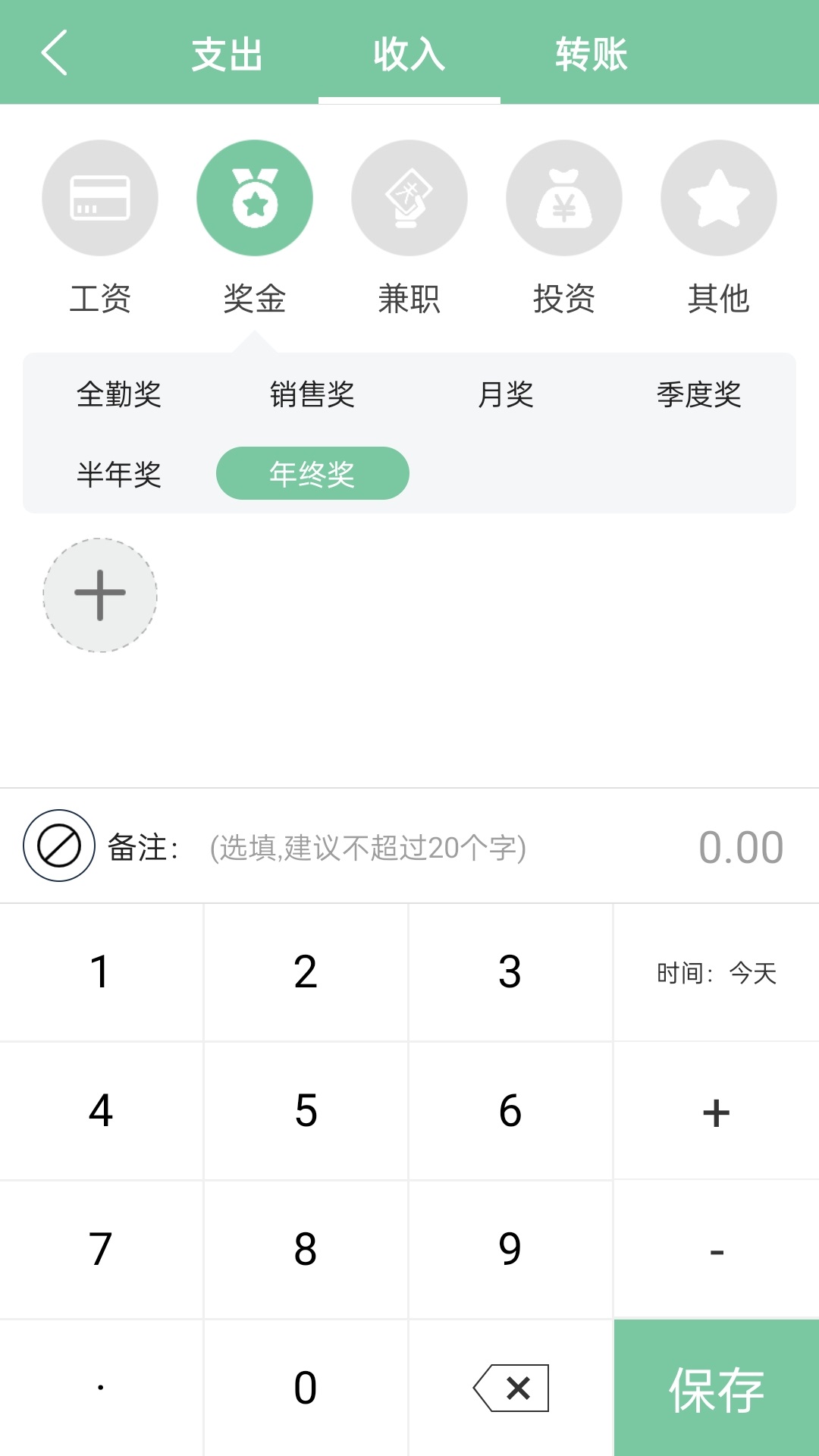The width and height of the screenshot is (819, 1456).
Task: Select the 工资 salary category icon
Action: click(x=99, y=197)
